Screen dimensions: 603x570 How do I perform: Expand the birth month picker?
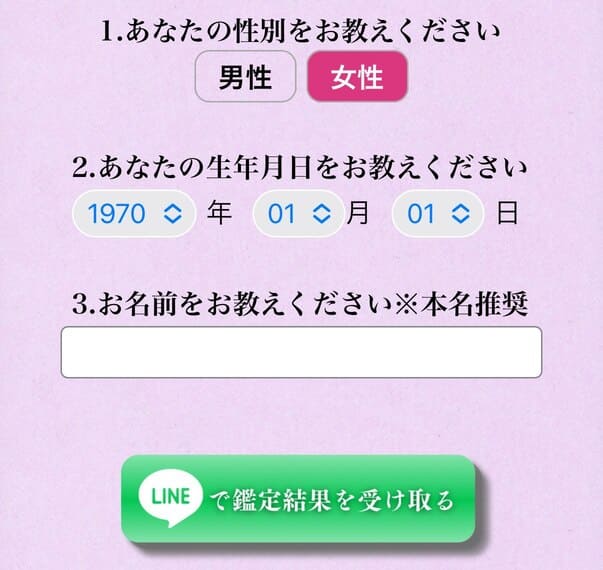click(298, 213)
